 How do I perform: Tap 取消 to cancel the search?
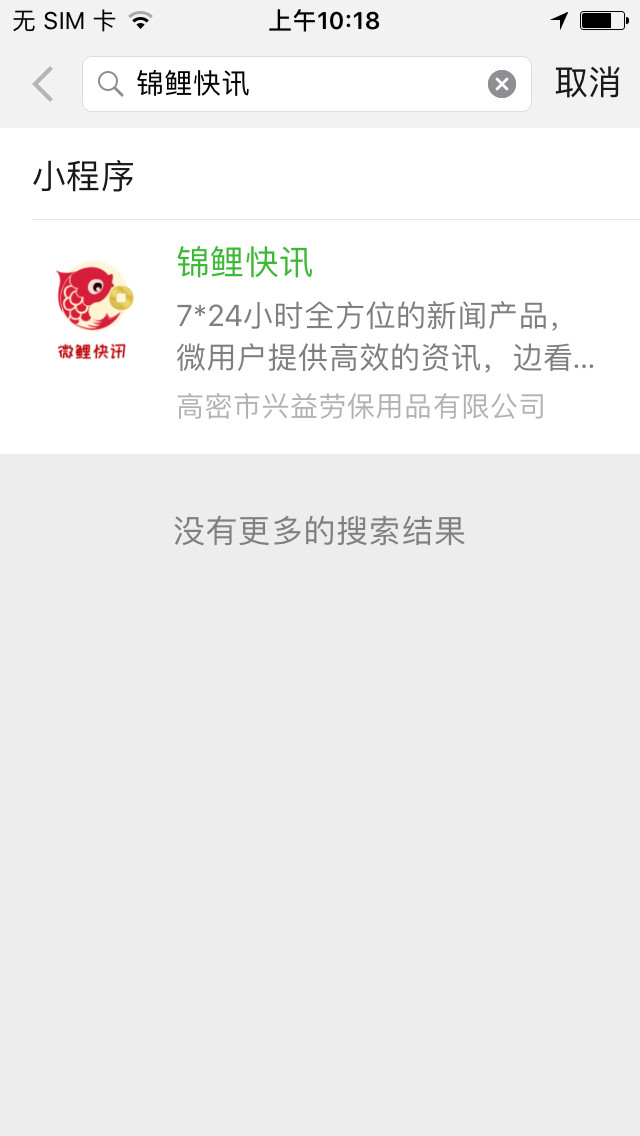pyautogui.click(x=587, y=83)
